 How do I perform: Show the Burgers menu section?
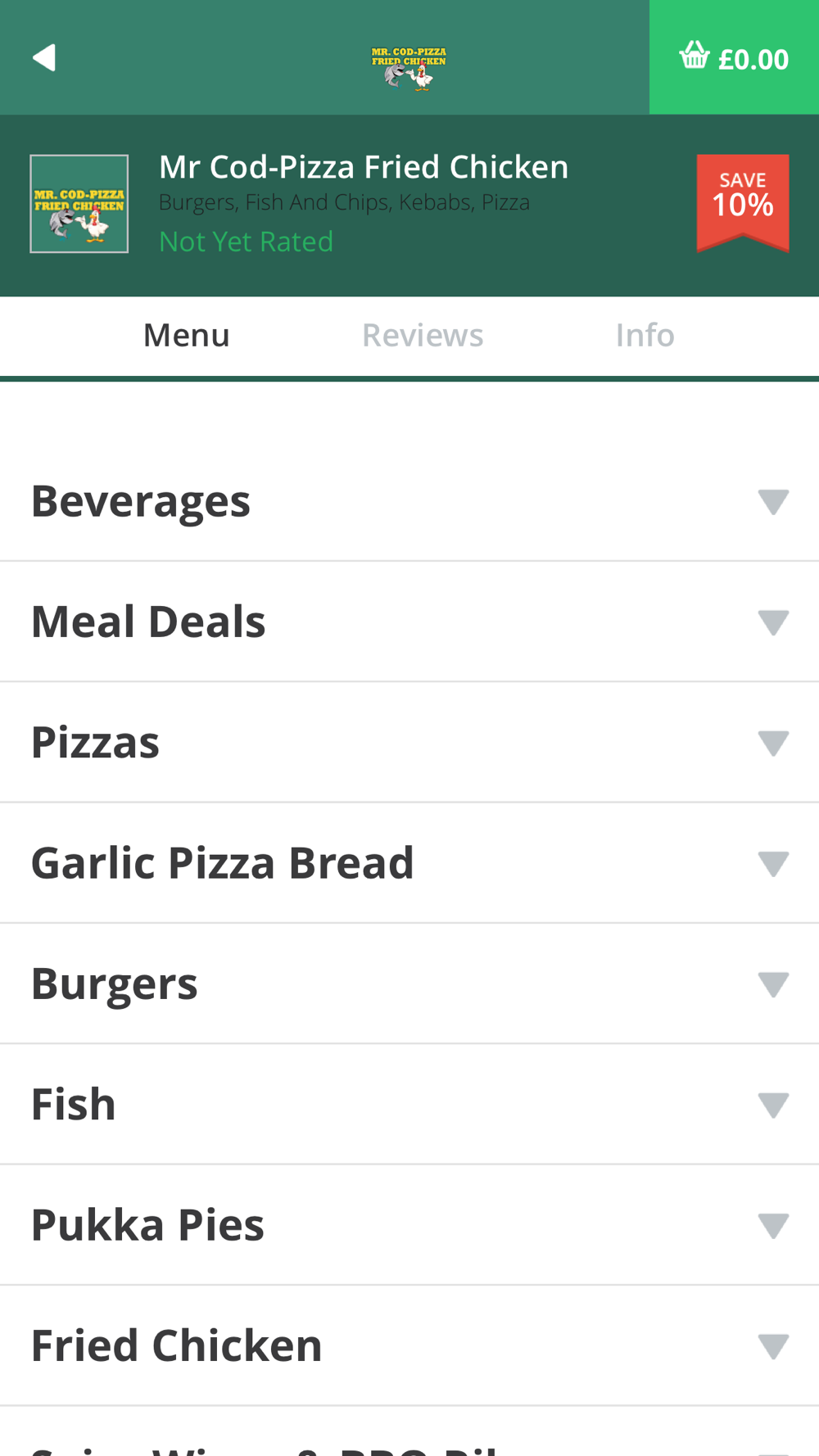(x=409, y=983)
